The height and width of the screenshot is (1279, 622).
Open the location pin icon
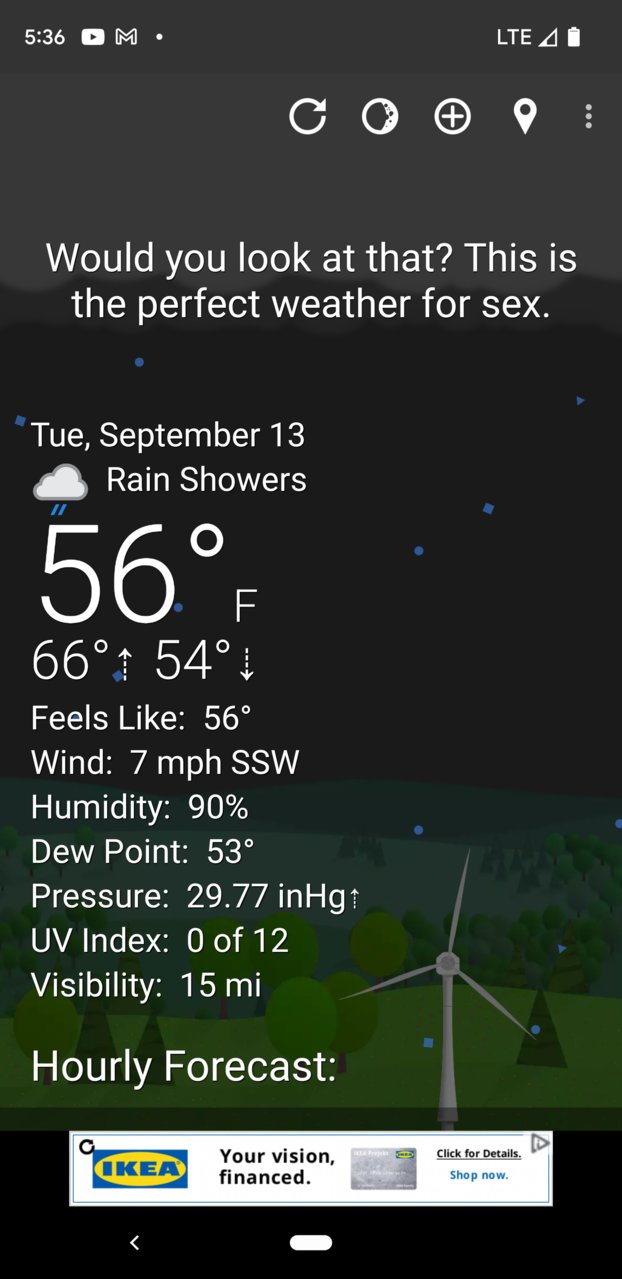(525, 117)
